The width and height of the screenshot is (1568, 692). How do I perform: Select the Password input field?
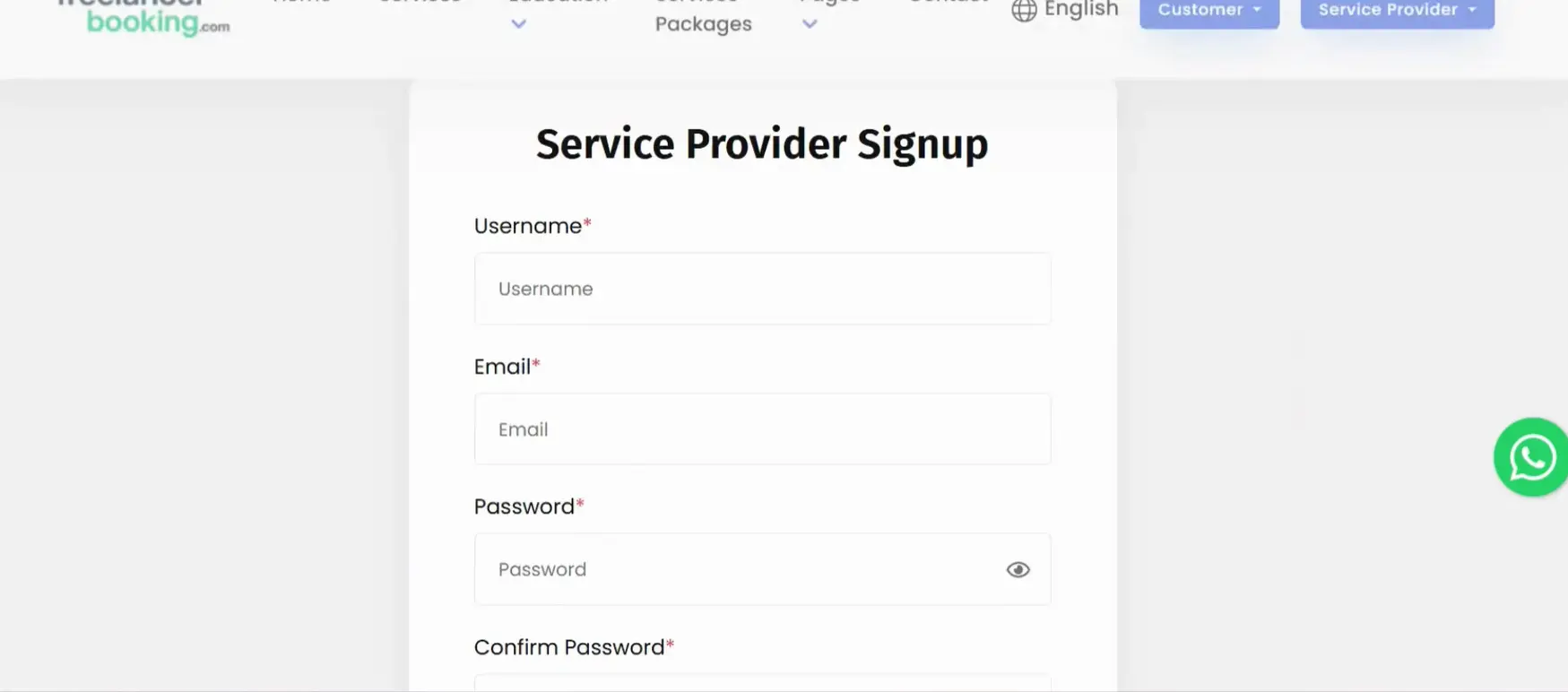pyautogui.click(x=735, y=570)
